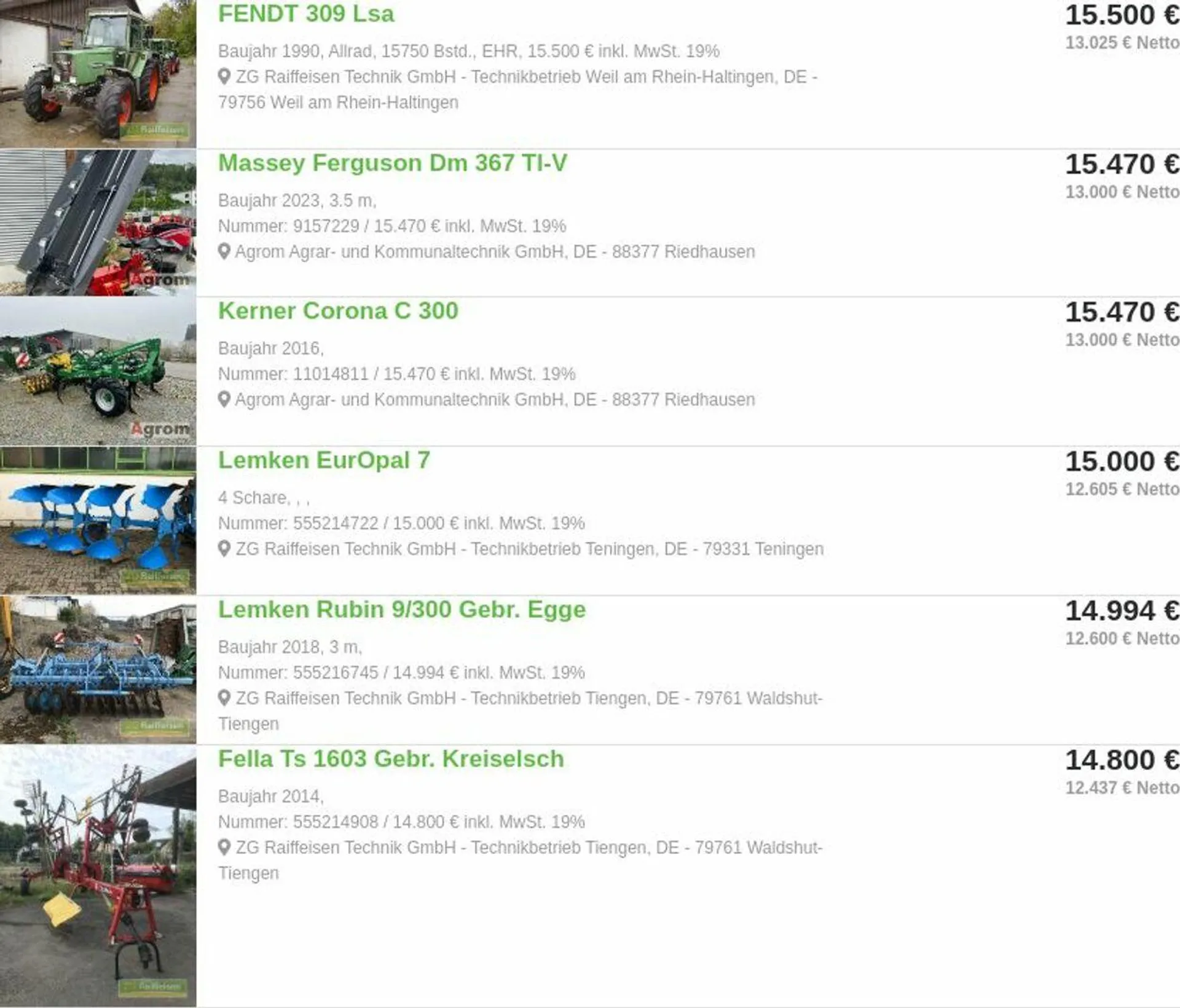This screenshot has height=1008, width=1180.
Task: Tap the Massey Ferguson mower photo
Action: [98, 222]
